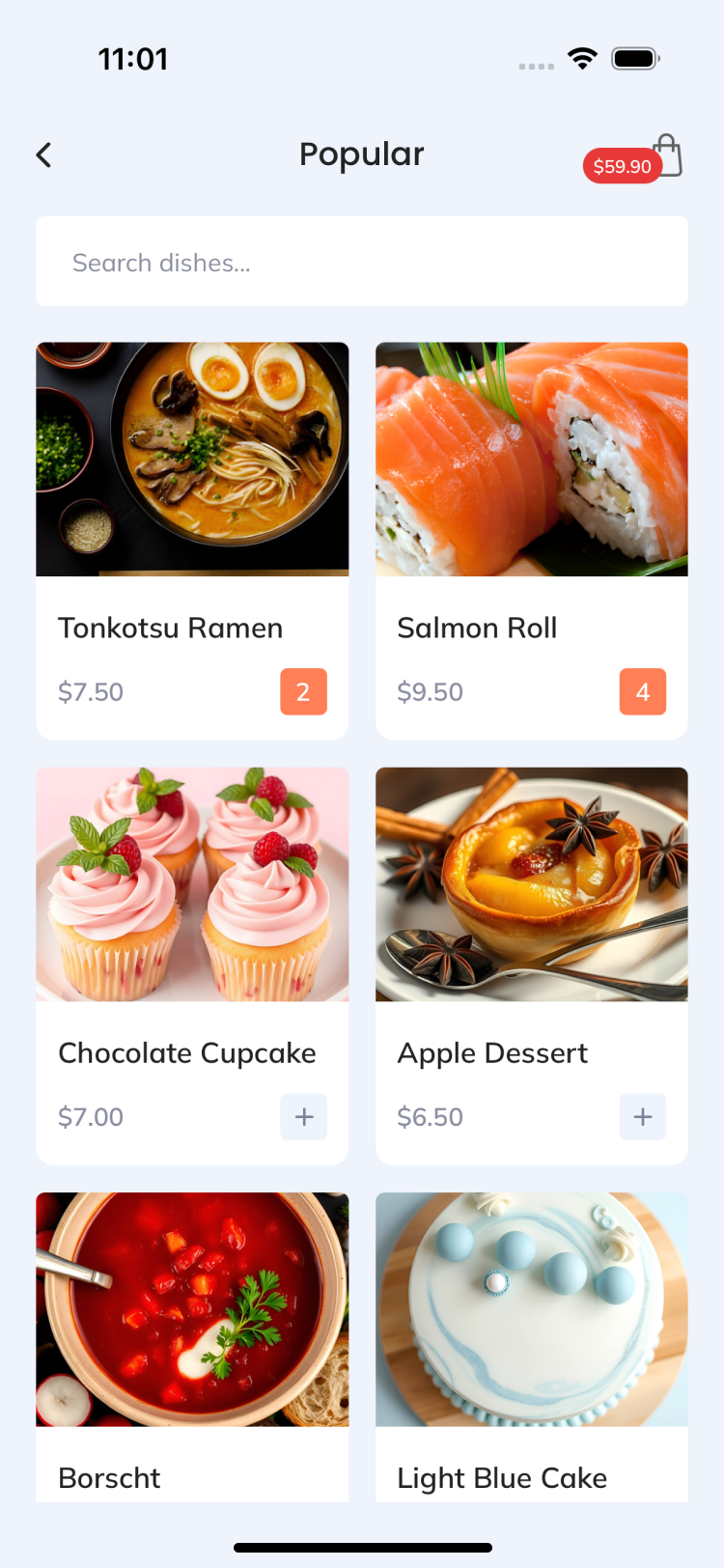Image resolution: width=724 pixels, height=1568 pixels.
Task: Change quantity badge on Salmon Roll
Action: coord(642,691)
